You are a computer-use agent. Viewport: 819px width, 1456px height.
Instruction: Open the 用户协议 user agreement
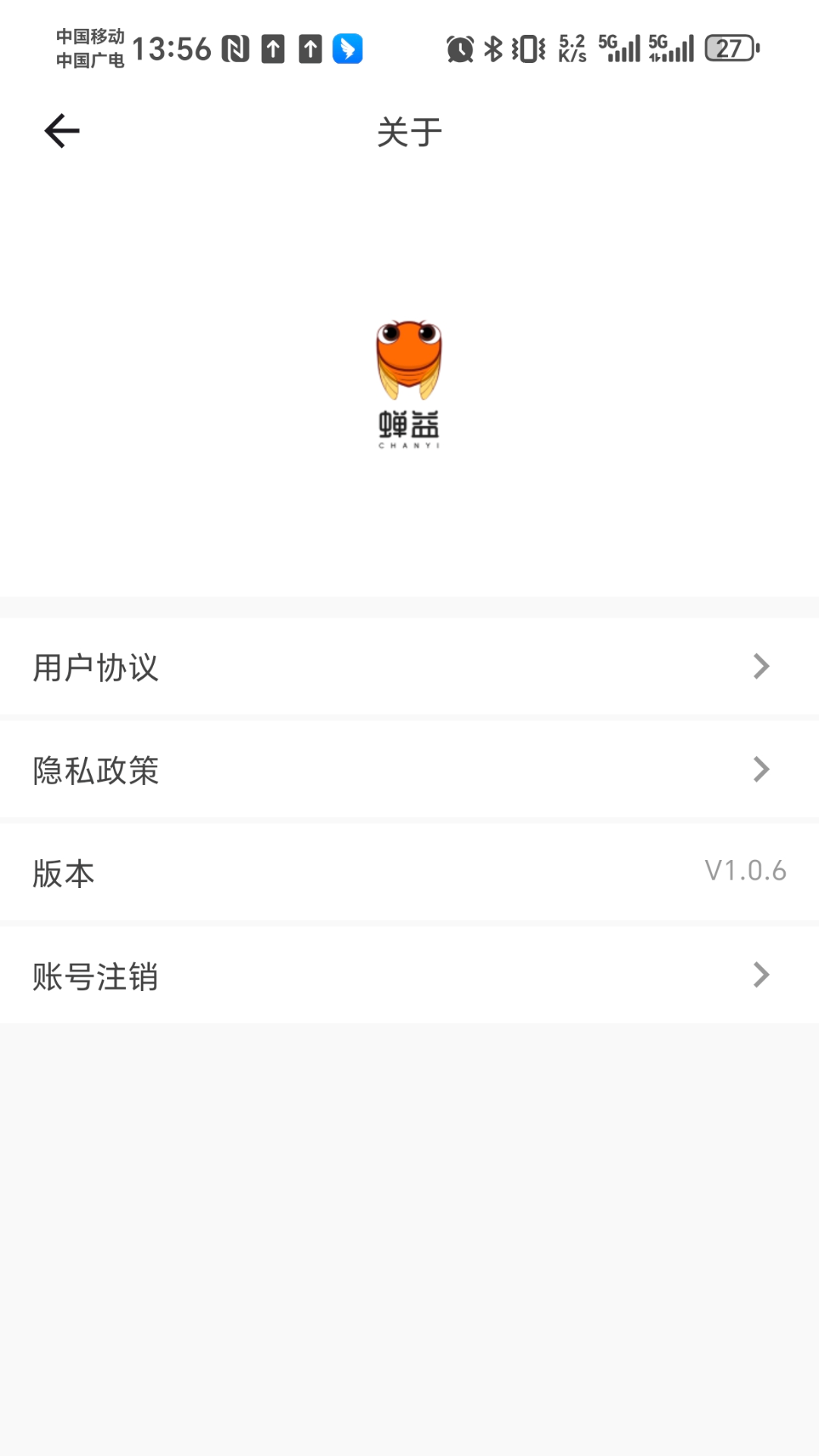(96, 667)
